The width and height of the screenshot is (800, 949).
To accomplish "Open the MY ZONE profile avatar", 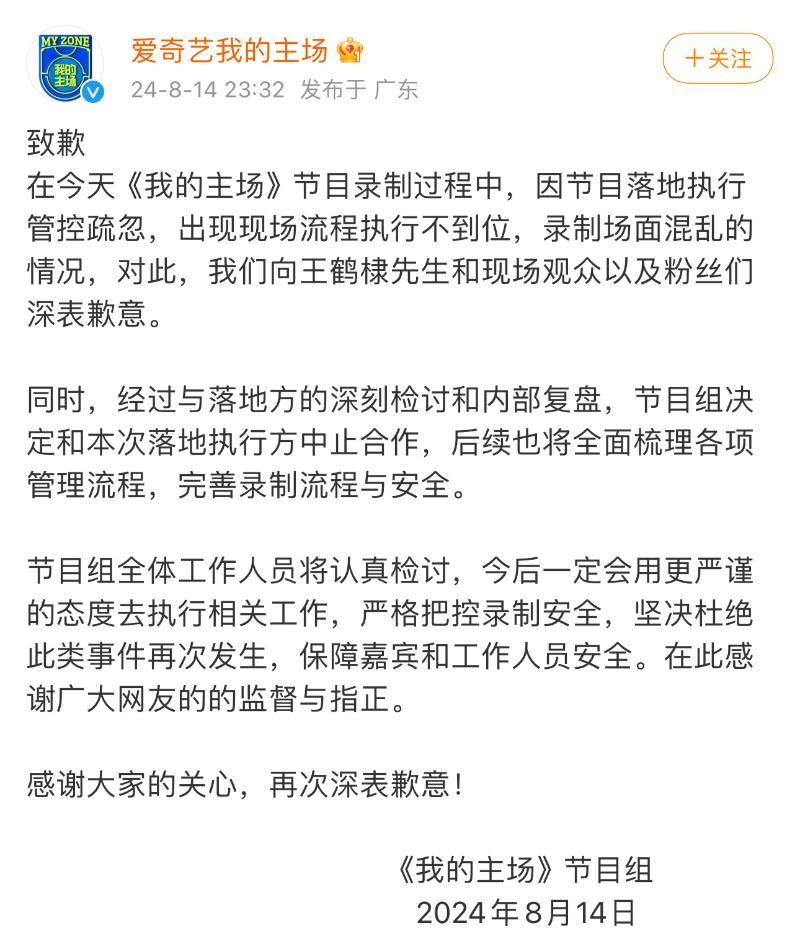I will coord(64,63).
